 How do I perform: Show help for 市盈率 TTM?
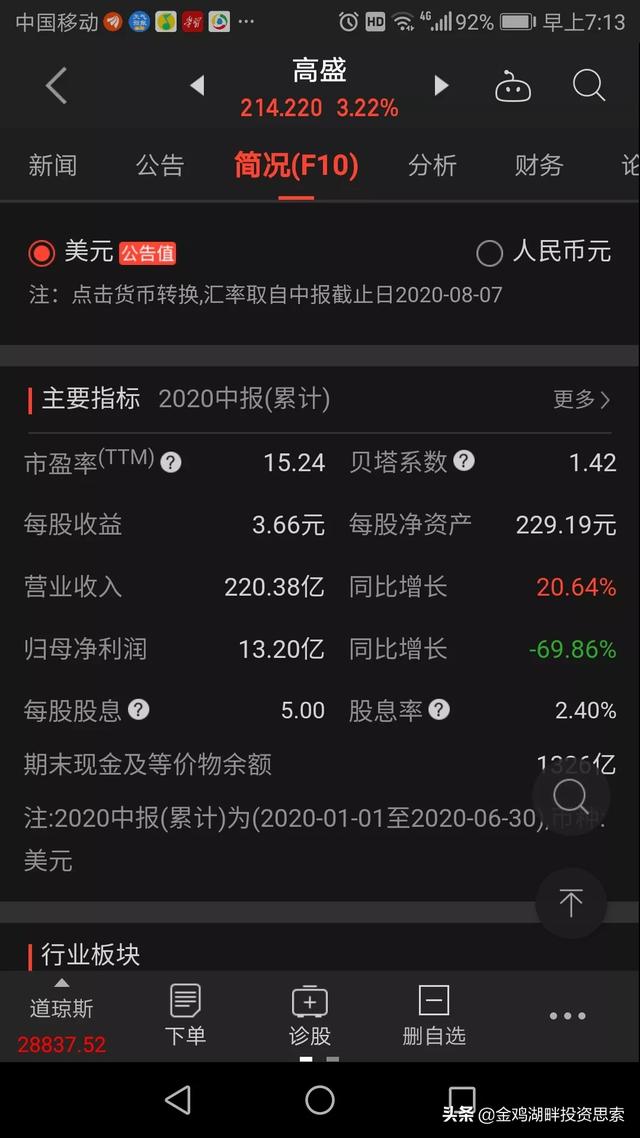(x=171, y=462)
